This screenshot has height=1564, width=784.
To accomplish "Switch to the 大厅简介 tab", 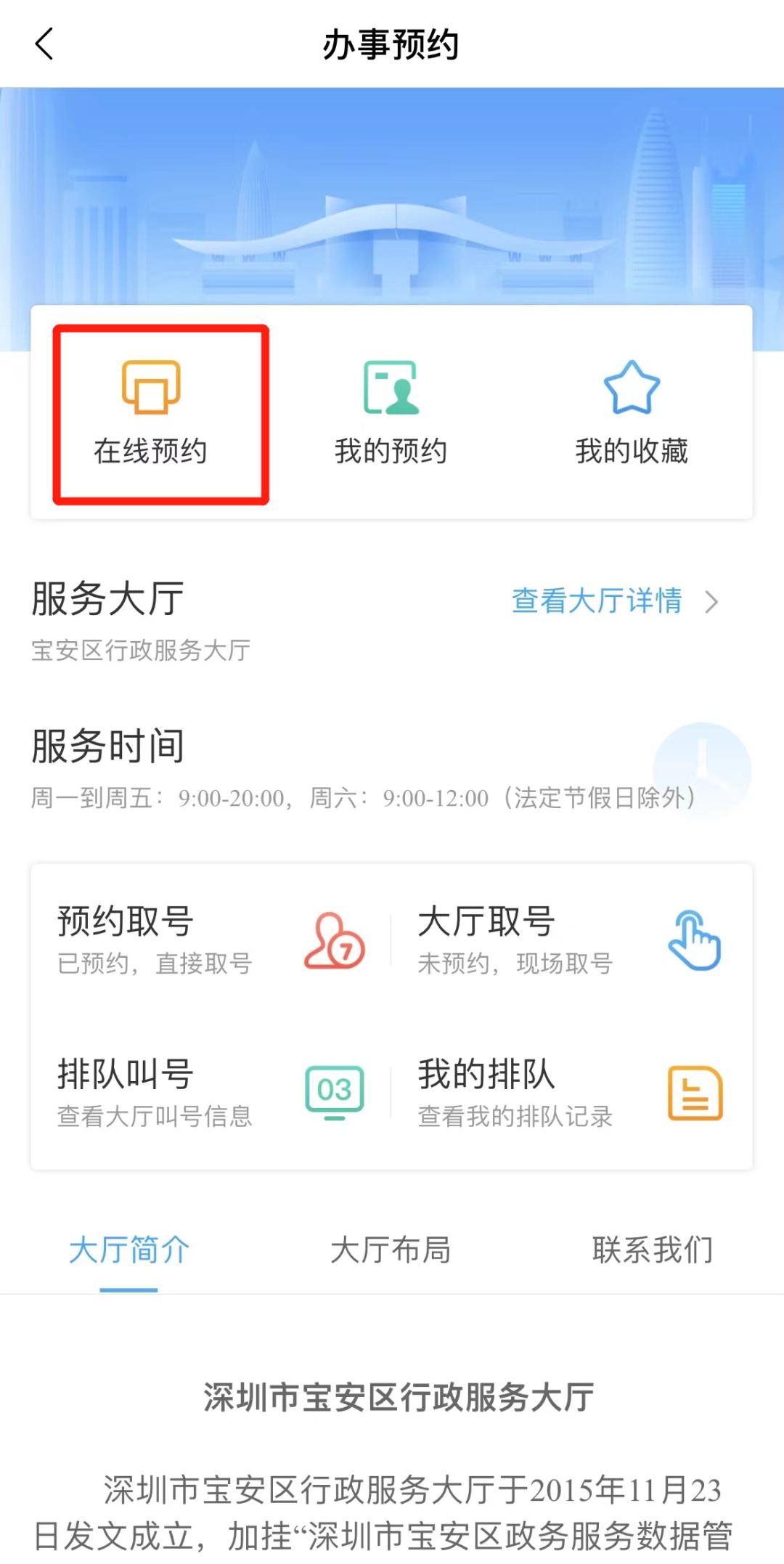I will point(129,1250).
